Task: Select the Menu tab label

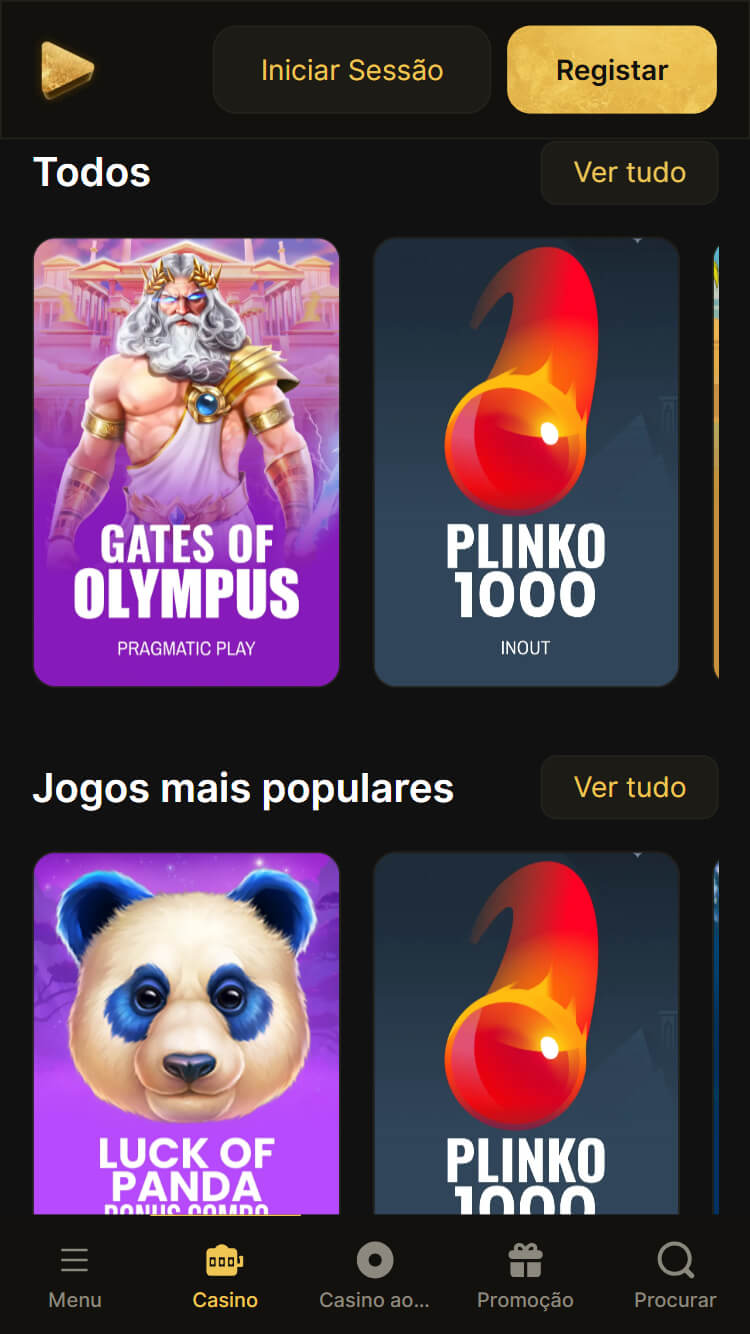Action: tap(75, 1299)
